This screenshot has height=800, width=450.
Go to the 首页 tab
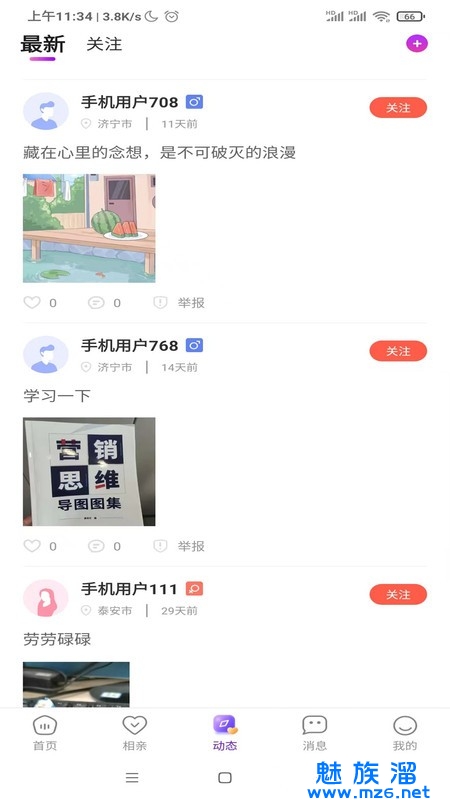click(45, 733)
